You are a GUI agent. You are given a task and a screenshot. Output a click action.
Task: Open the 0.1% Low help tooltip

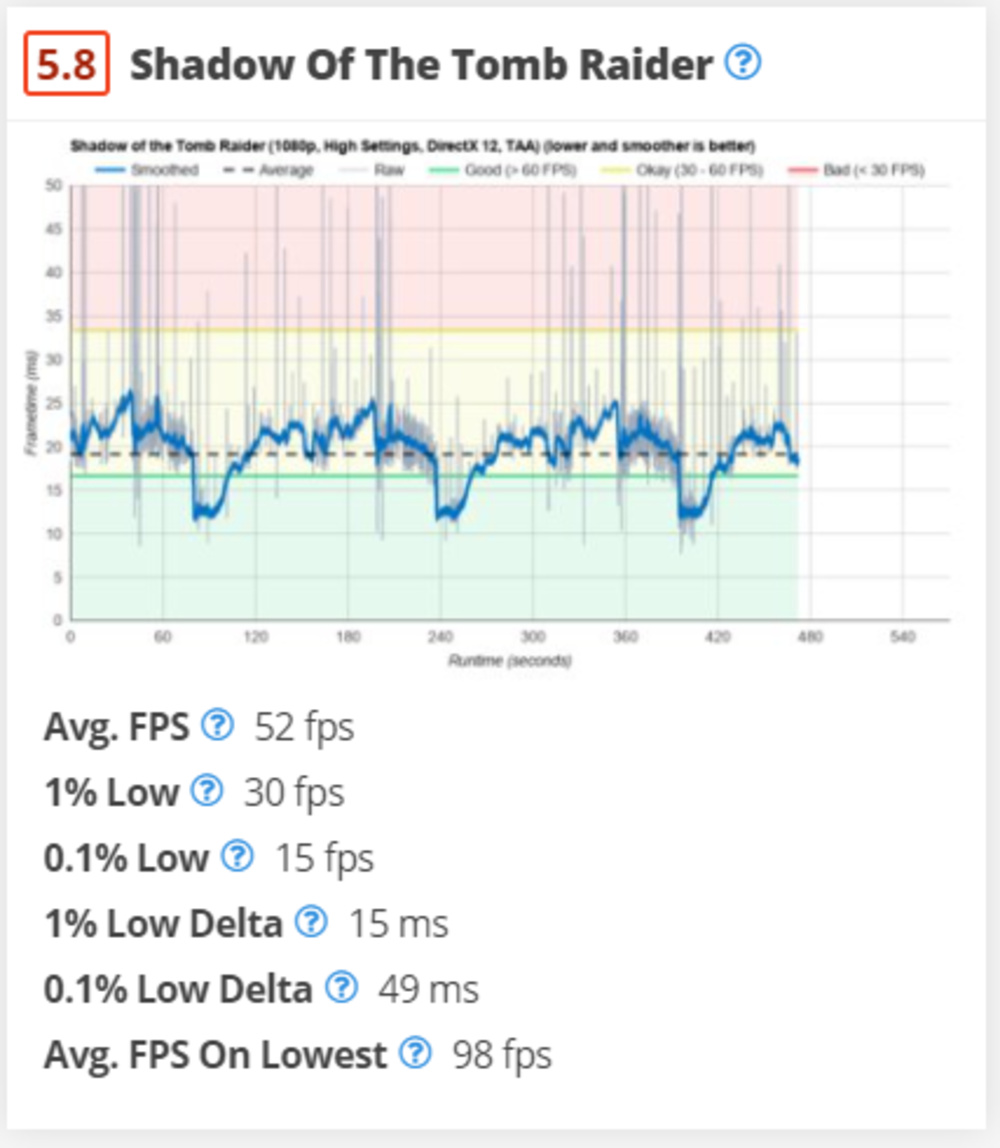[237, 857]
